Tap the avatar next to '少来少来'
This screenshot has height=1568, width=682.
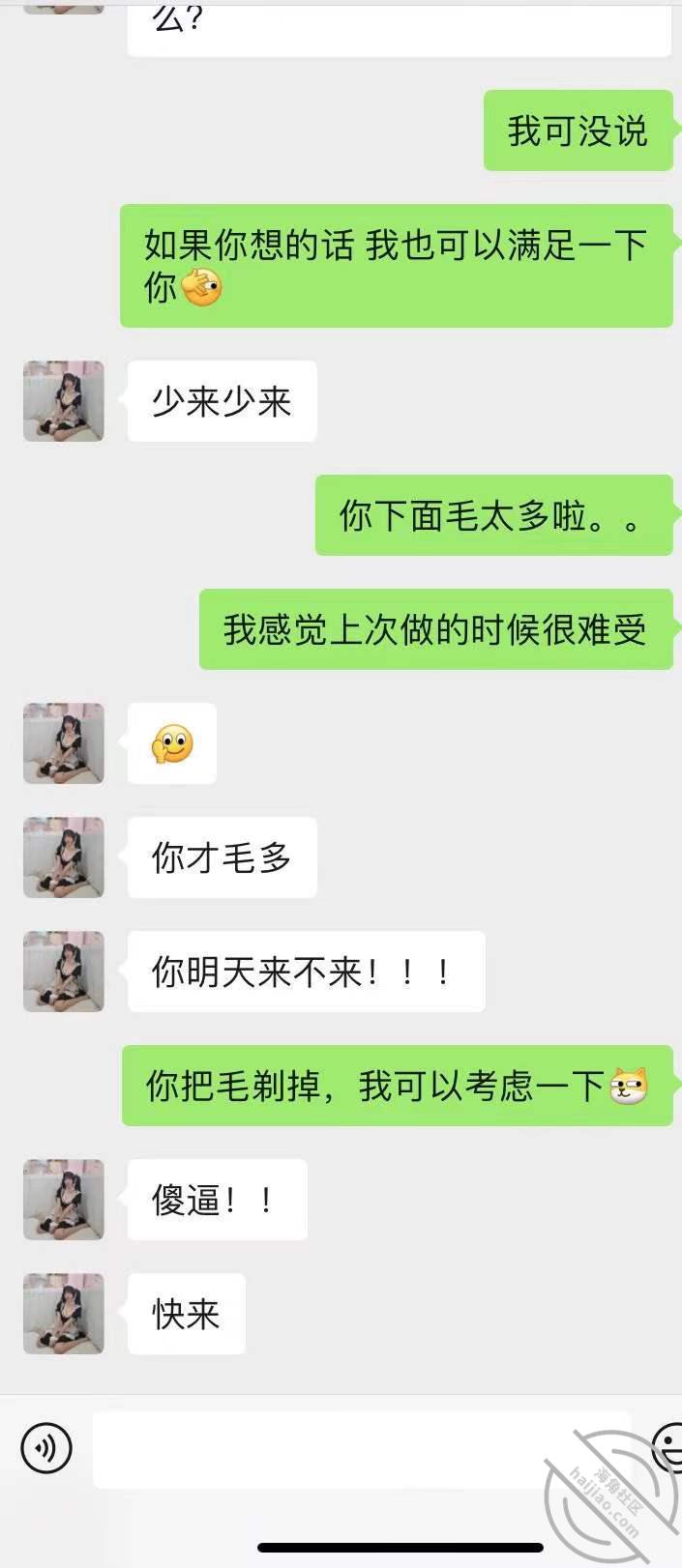click(64, 401)
